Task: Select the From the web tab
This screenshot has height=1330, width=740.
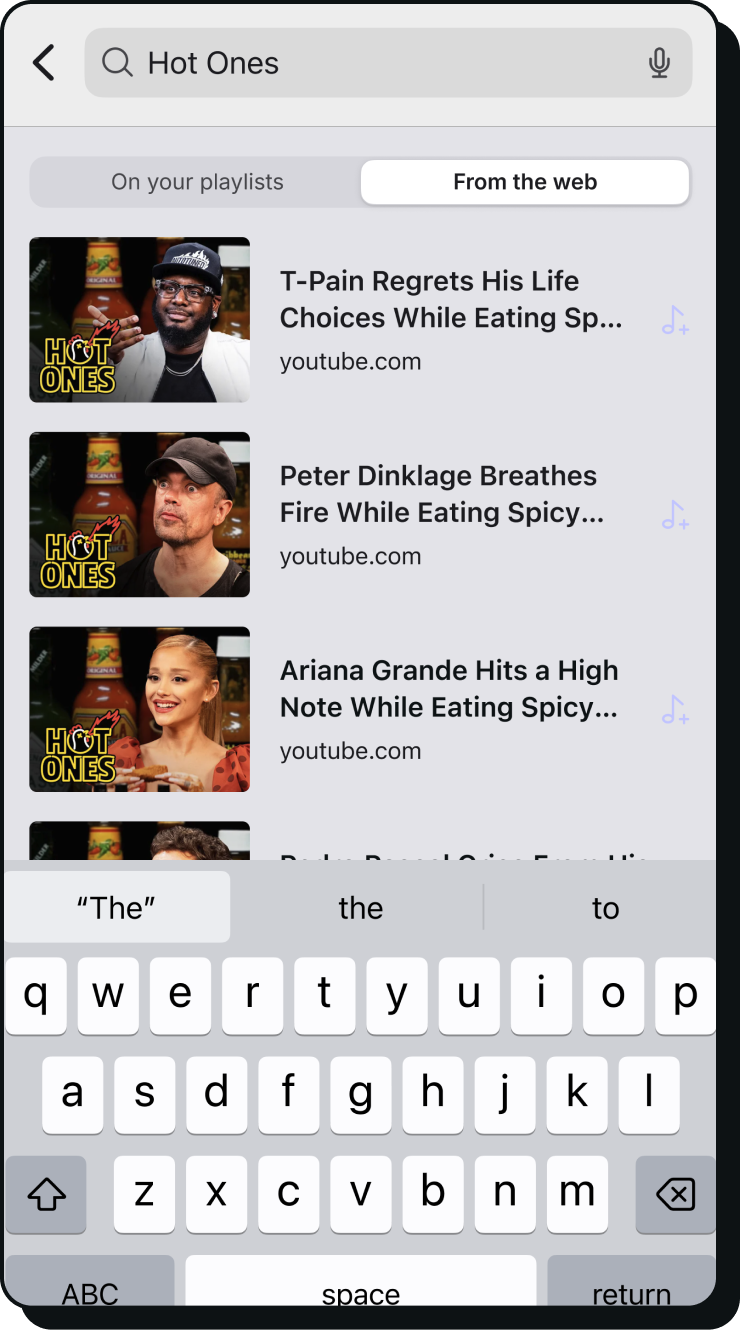Action: pyautogui.click(x=525, y=182)
